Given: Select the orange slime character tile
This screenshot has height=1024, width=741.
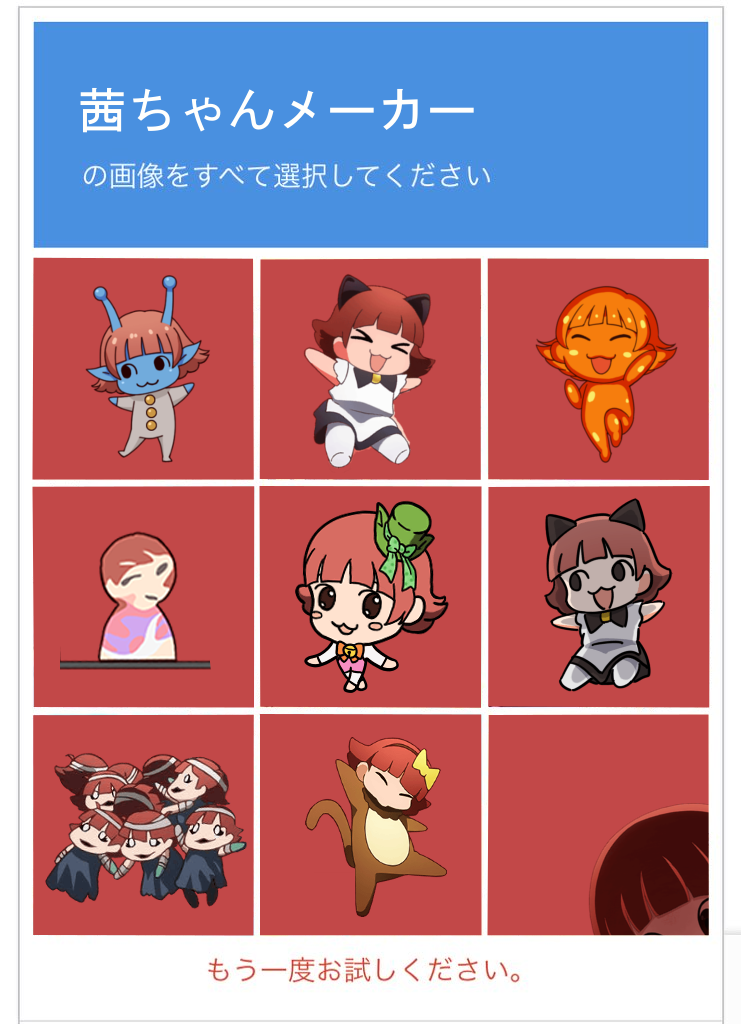Looking at the screenshot, I should 598,369.
